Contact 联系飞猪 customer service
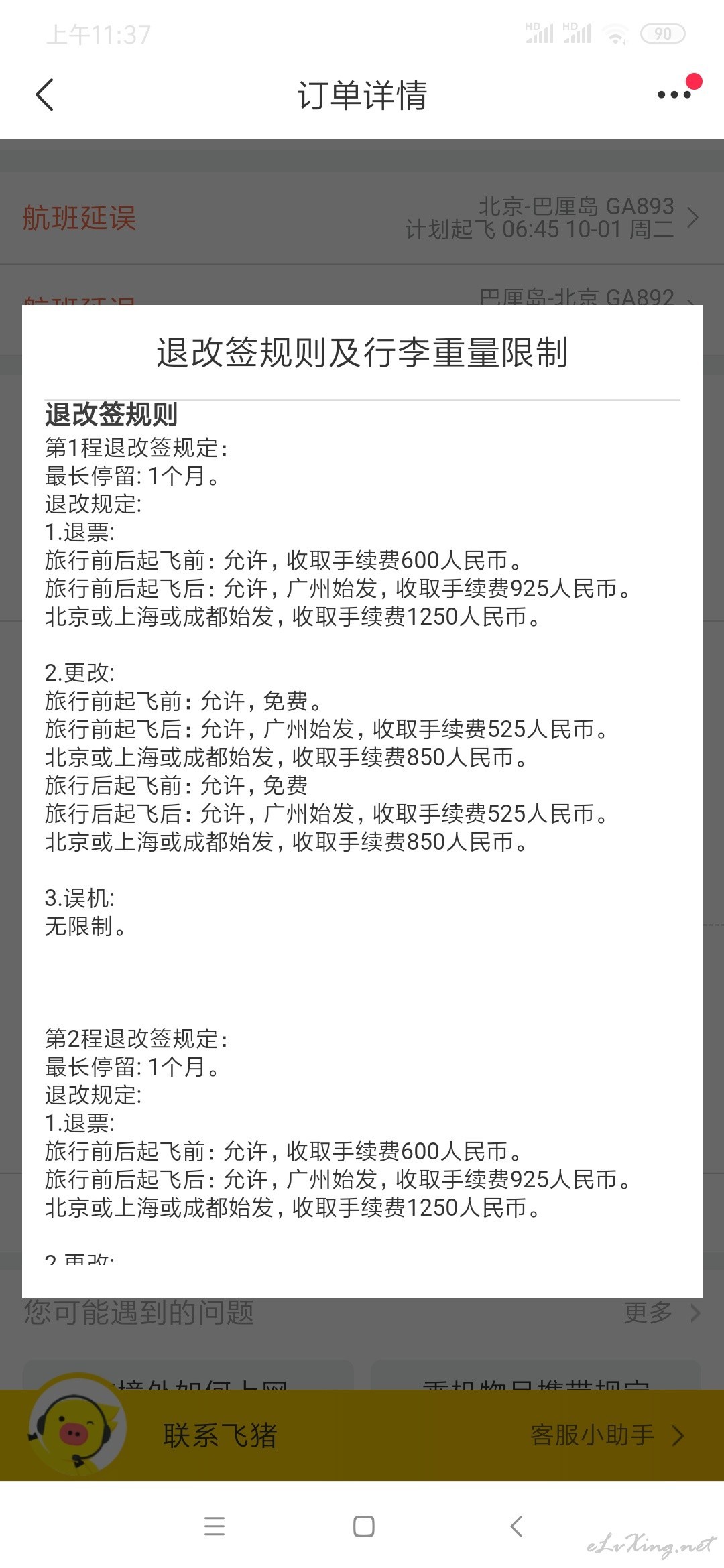 point(220,1435)
